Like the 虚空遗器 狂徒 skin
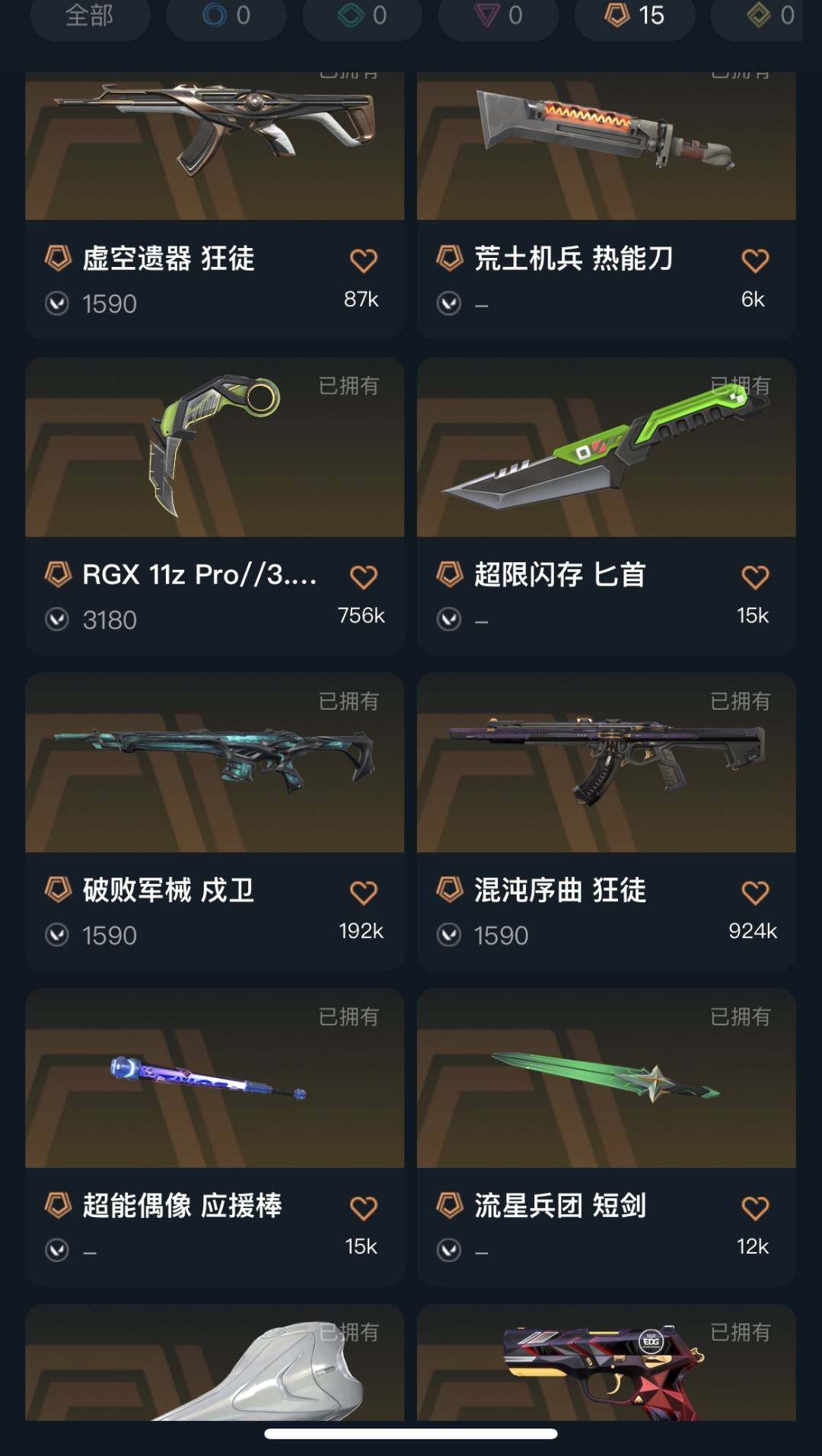The image size is (822, 1456). 363,261
